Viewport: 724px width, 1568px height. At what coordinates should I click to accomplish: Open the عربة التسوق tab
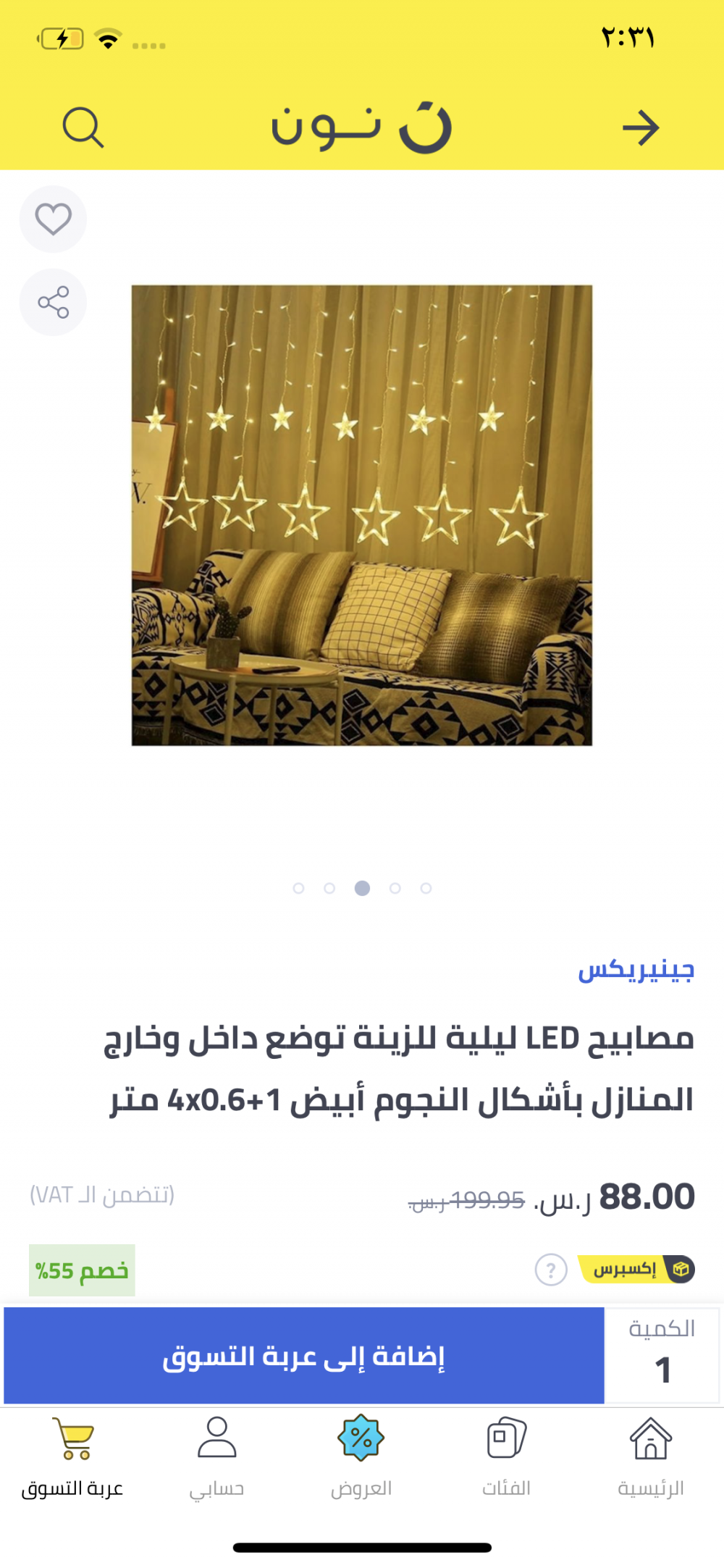pyautogui.click(x=72, y=1456)
